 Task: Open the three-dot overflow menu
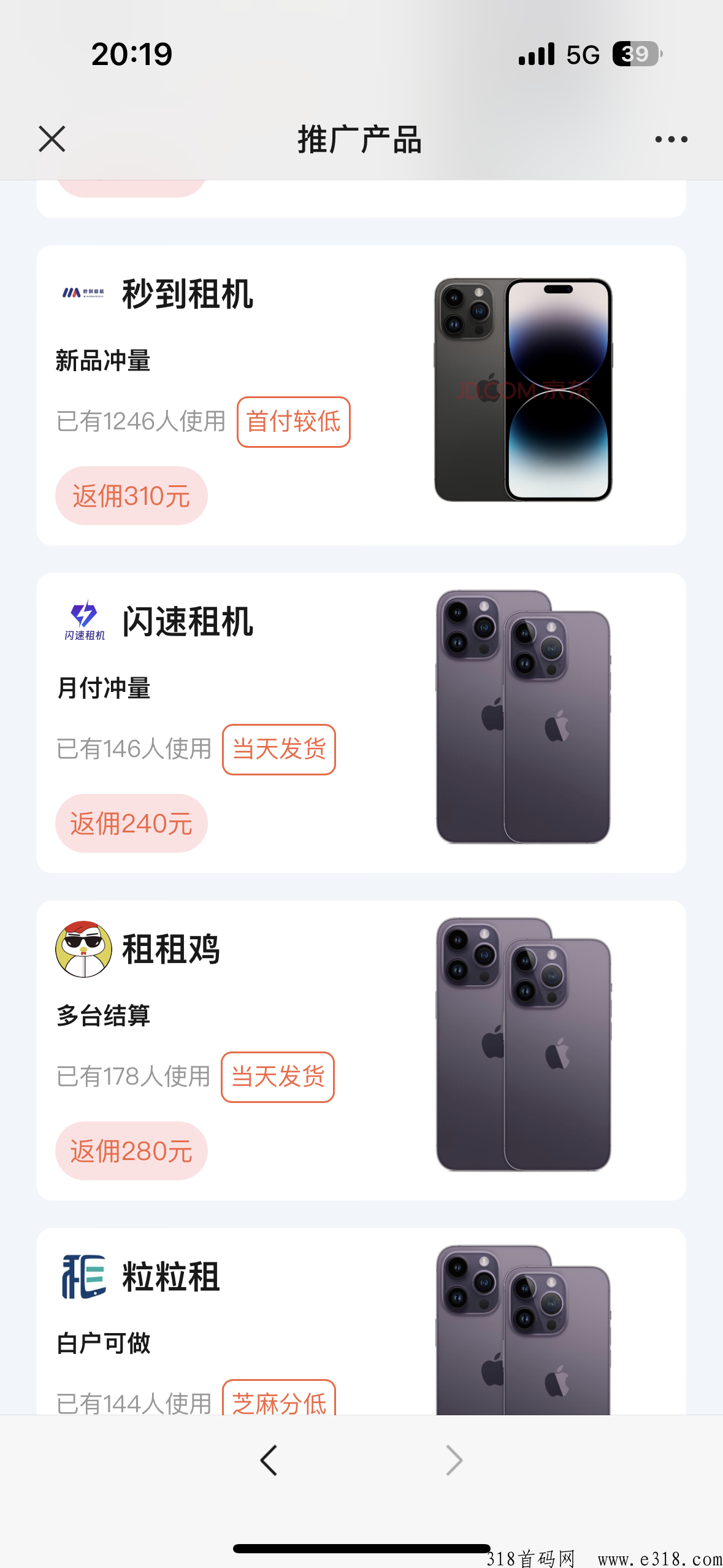(671, 139)
